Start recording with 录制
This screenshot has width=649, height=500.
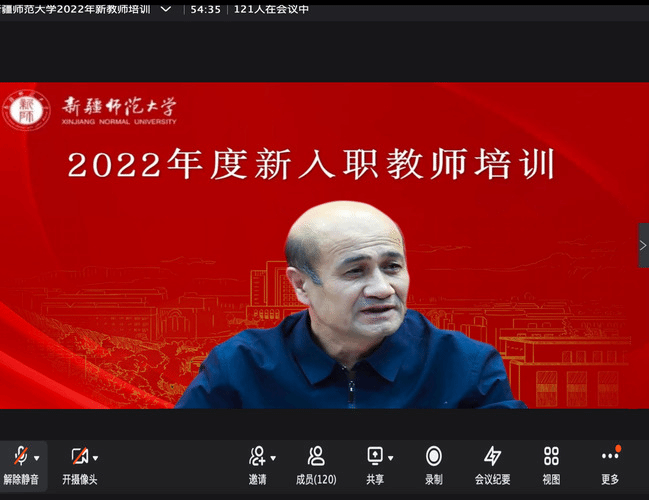click(x=433, y=463)
